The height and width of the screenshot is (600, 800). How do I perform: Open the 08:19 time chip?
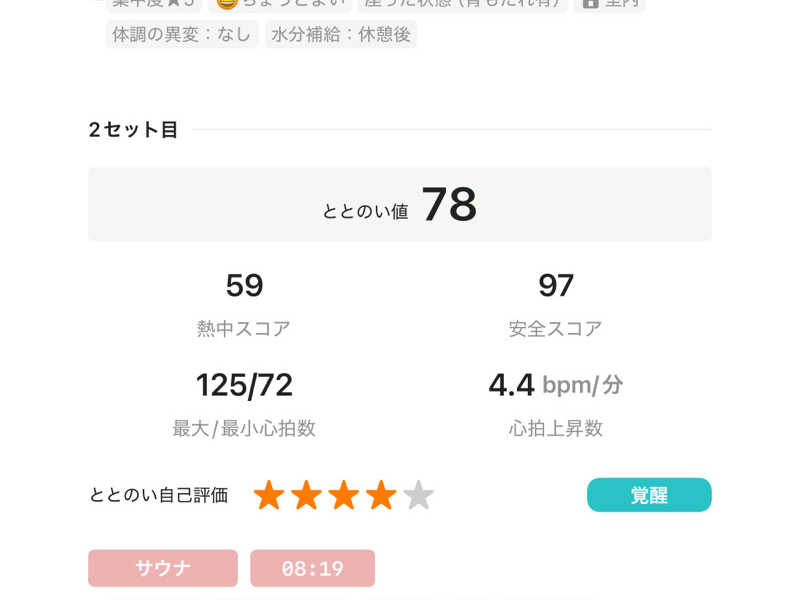pyautogui.click(x=312, y=568)
